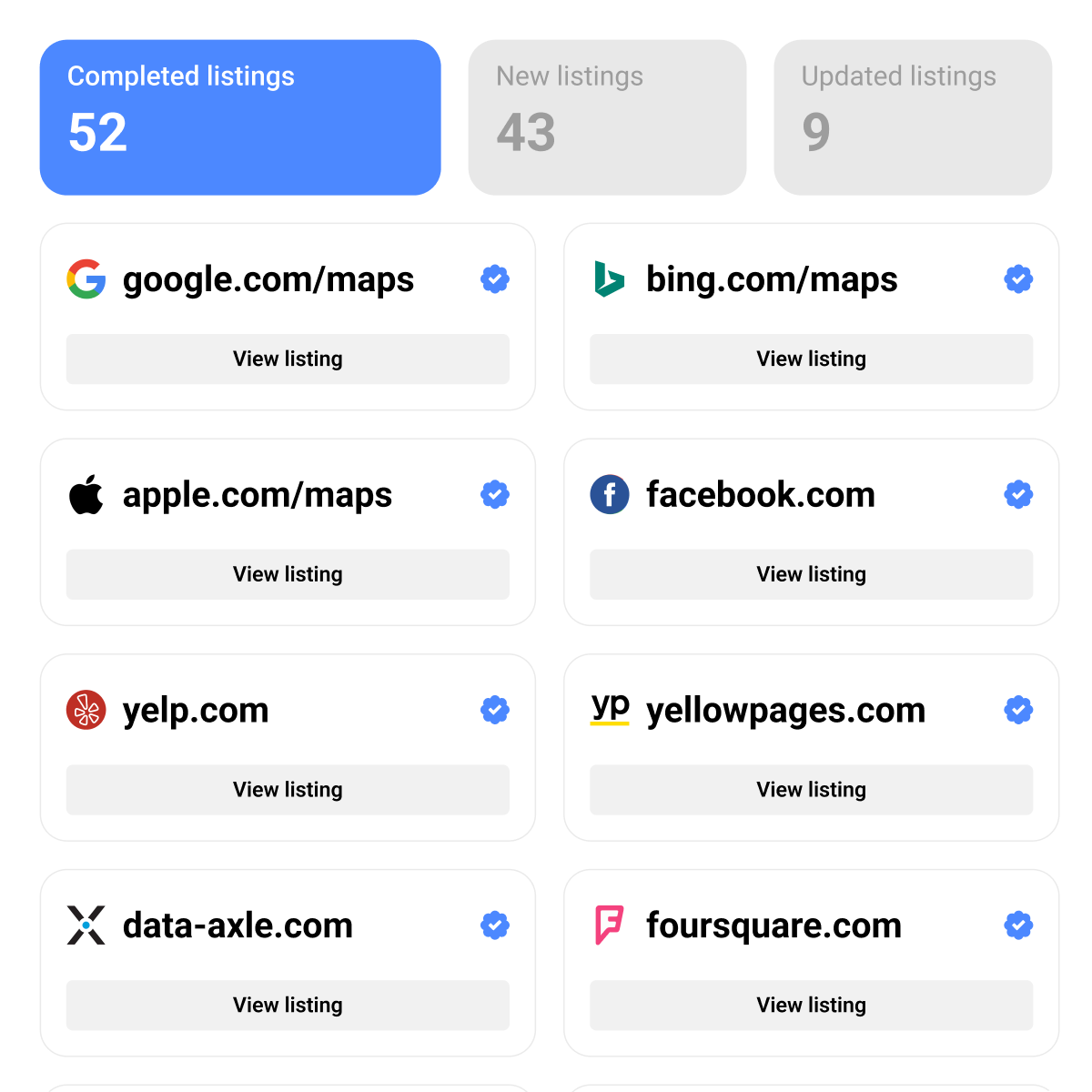The height and width of the screenshot is (1092, 1092).
Task: View listing for yellowpages.com
Action: pos(811,790)
